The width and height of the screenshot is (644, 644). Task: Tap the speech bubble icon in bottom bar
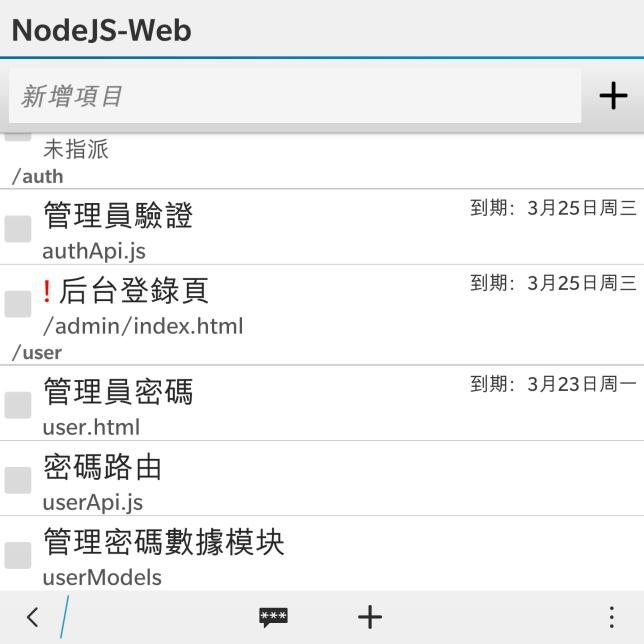(273, 617)
